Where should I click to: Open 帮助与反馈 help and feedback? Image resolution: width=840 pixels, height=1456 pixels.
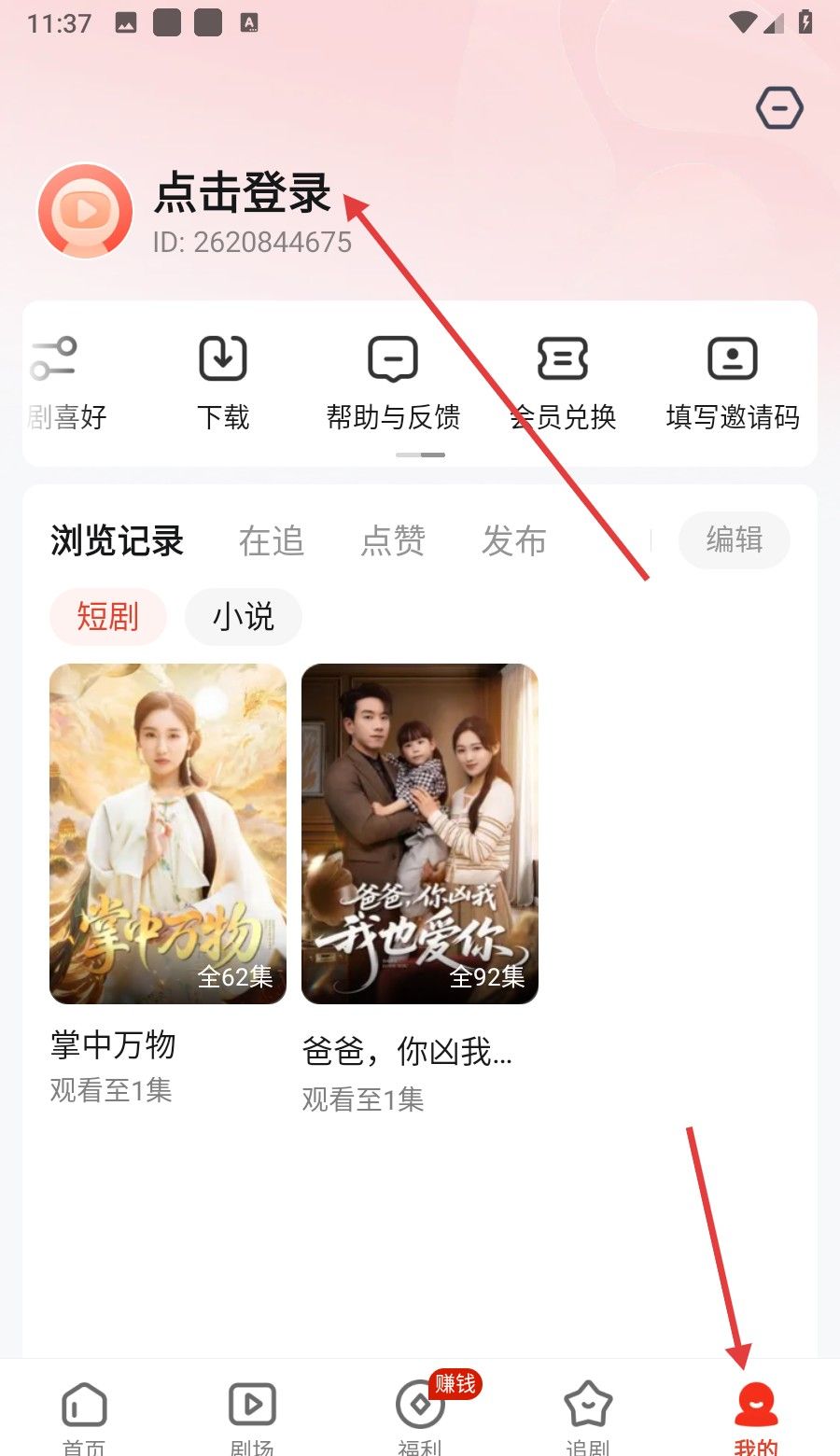click(x=393, y=384)
